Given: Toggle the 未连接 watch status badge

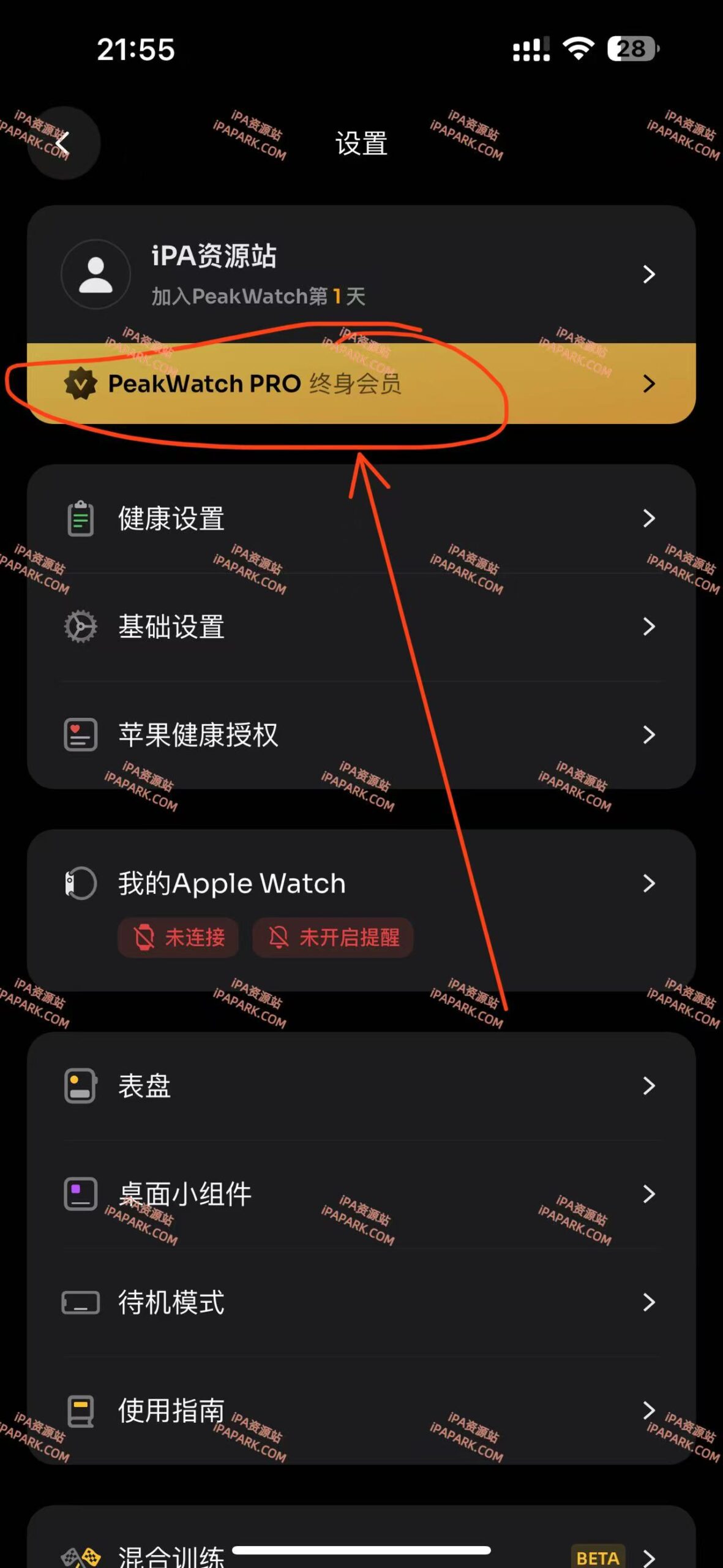Looking at the screenshot, I should click(x=178, y=938).
